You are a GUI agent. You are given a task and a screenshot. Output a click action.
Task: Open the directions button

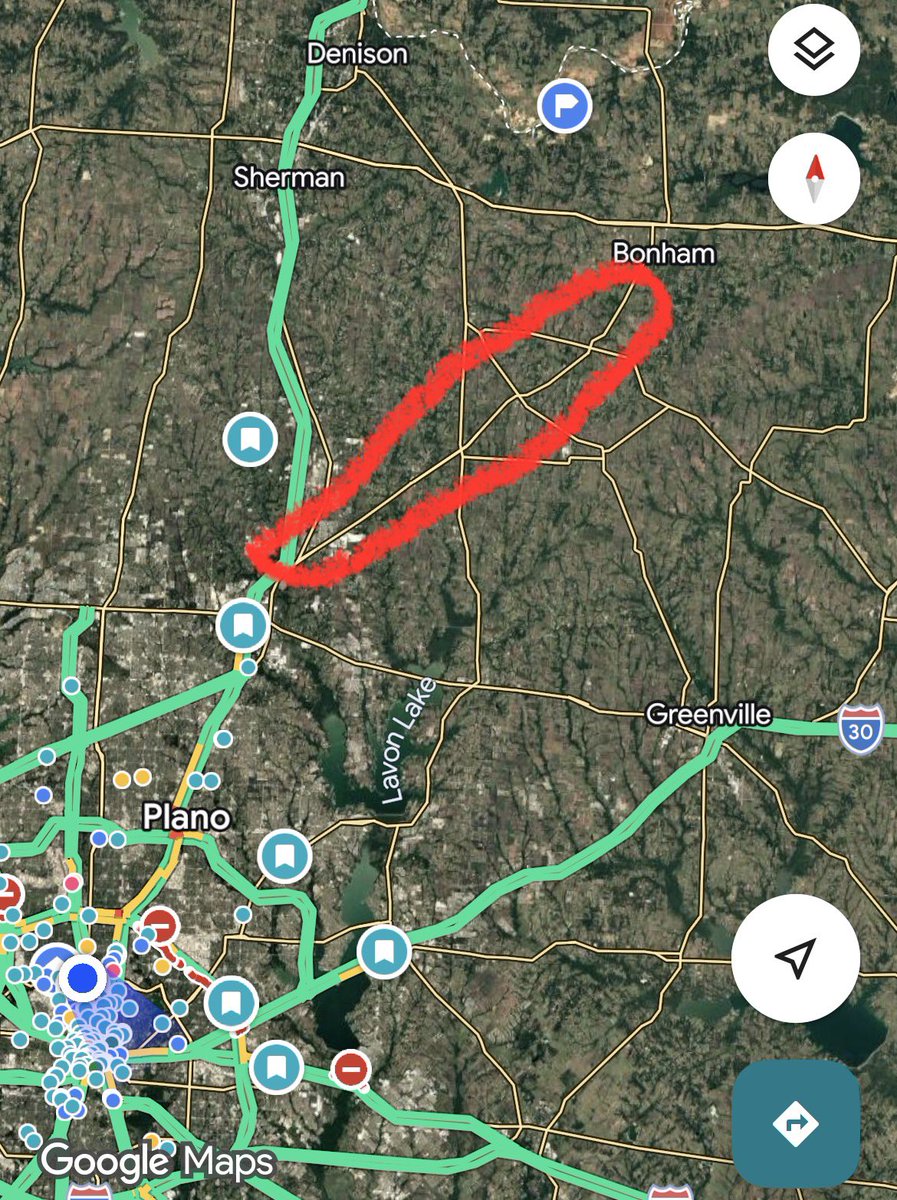coord(796,1124)
